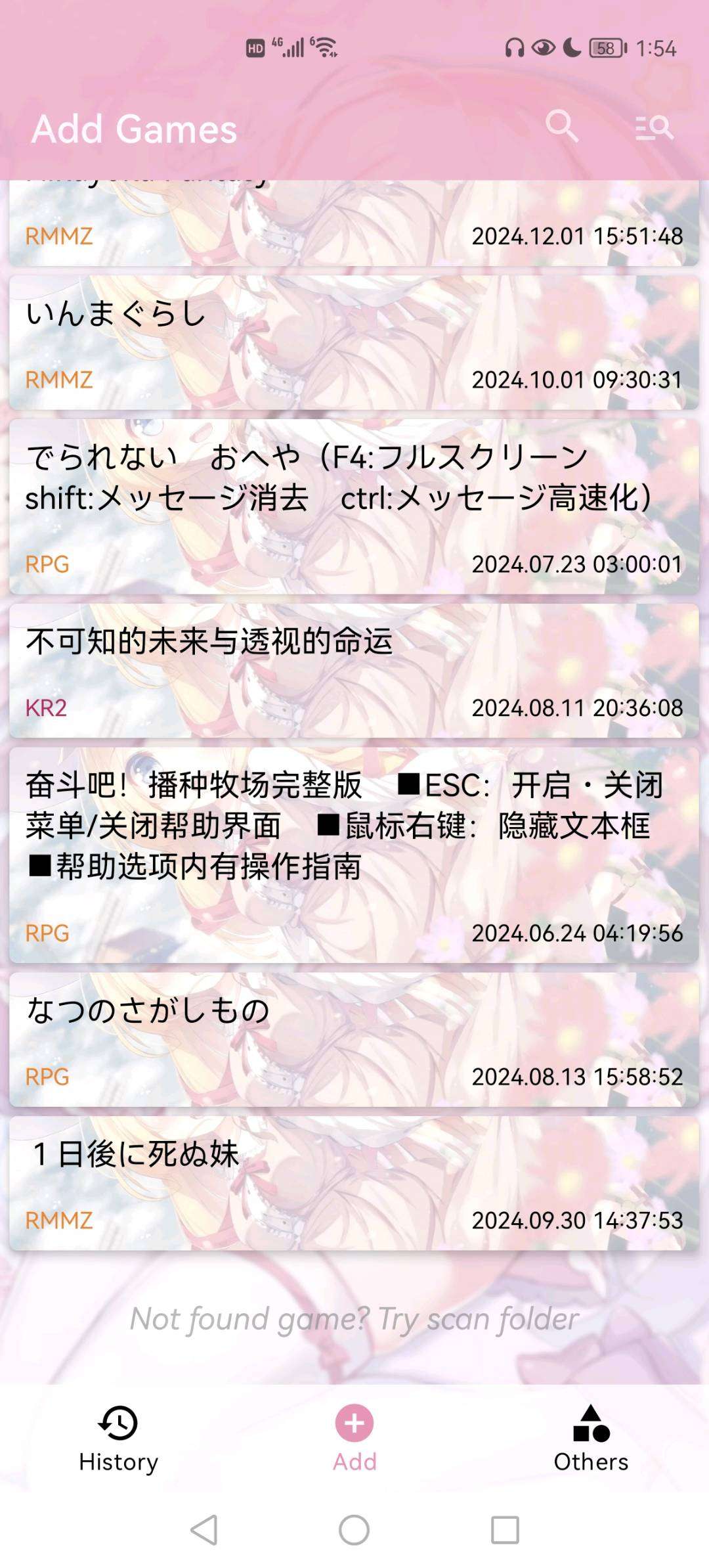Screen dimensions: 709x1568
Task: Go to the Others tab
Action: click(x=591, y=1439)
